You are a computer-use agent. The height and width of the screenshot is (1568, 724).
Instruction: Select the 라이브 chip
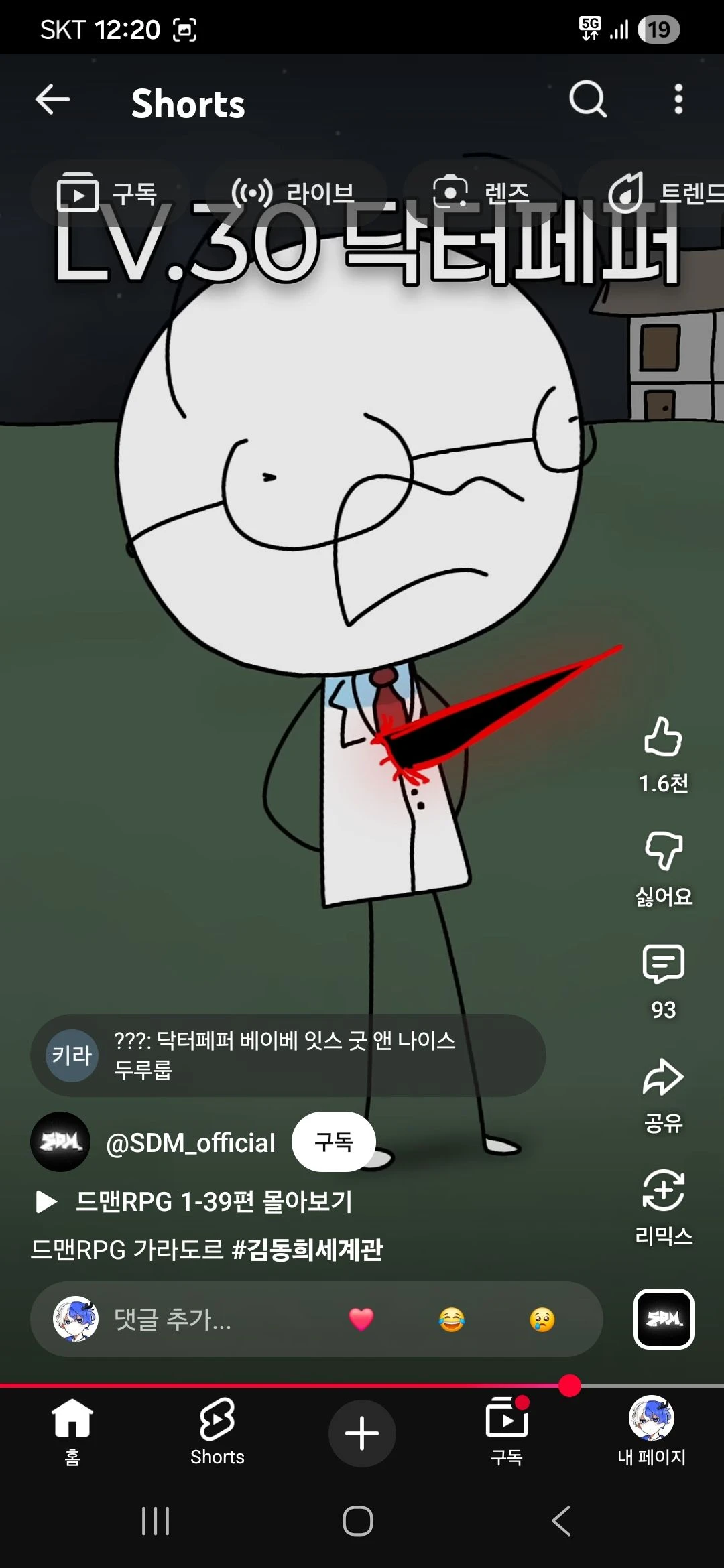click(294, 194)
